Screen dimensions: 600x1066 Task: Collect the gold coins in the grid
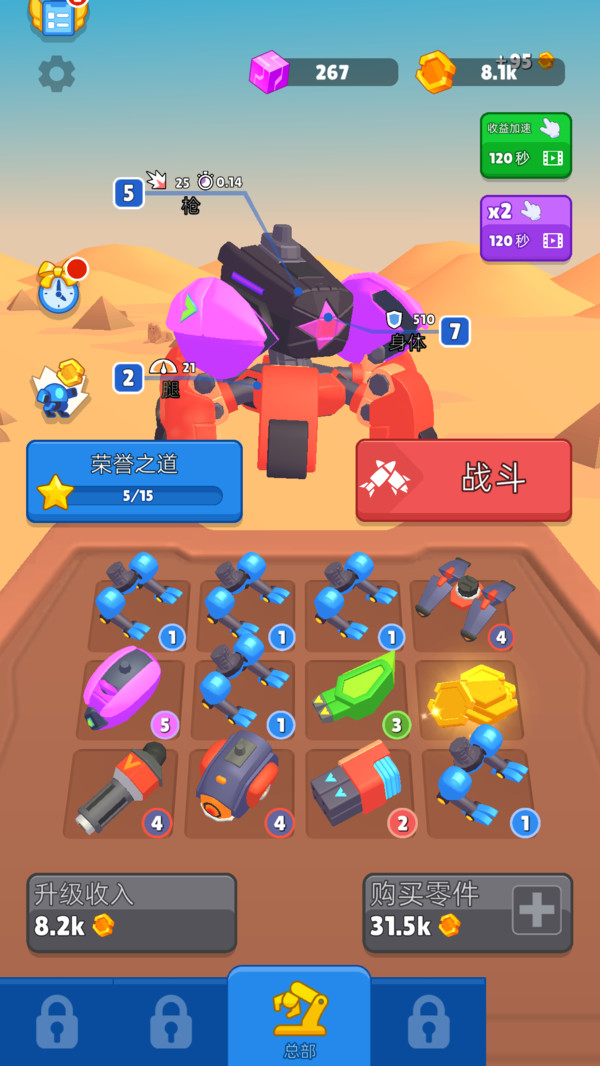[472, 697]
